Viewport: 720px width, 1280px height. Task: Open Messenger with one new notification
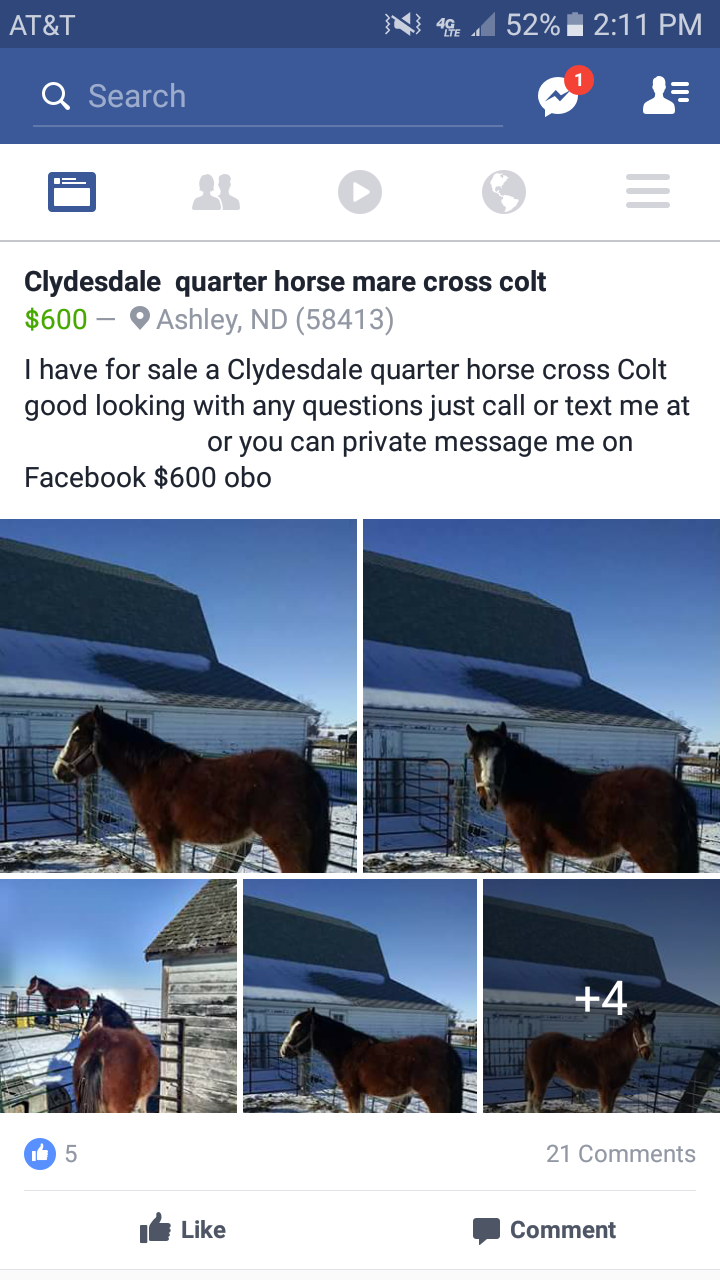[x=560, y=96]
